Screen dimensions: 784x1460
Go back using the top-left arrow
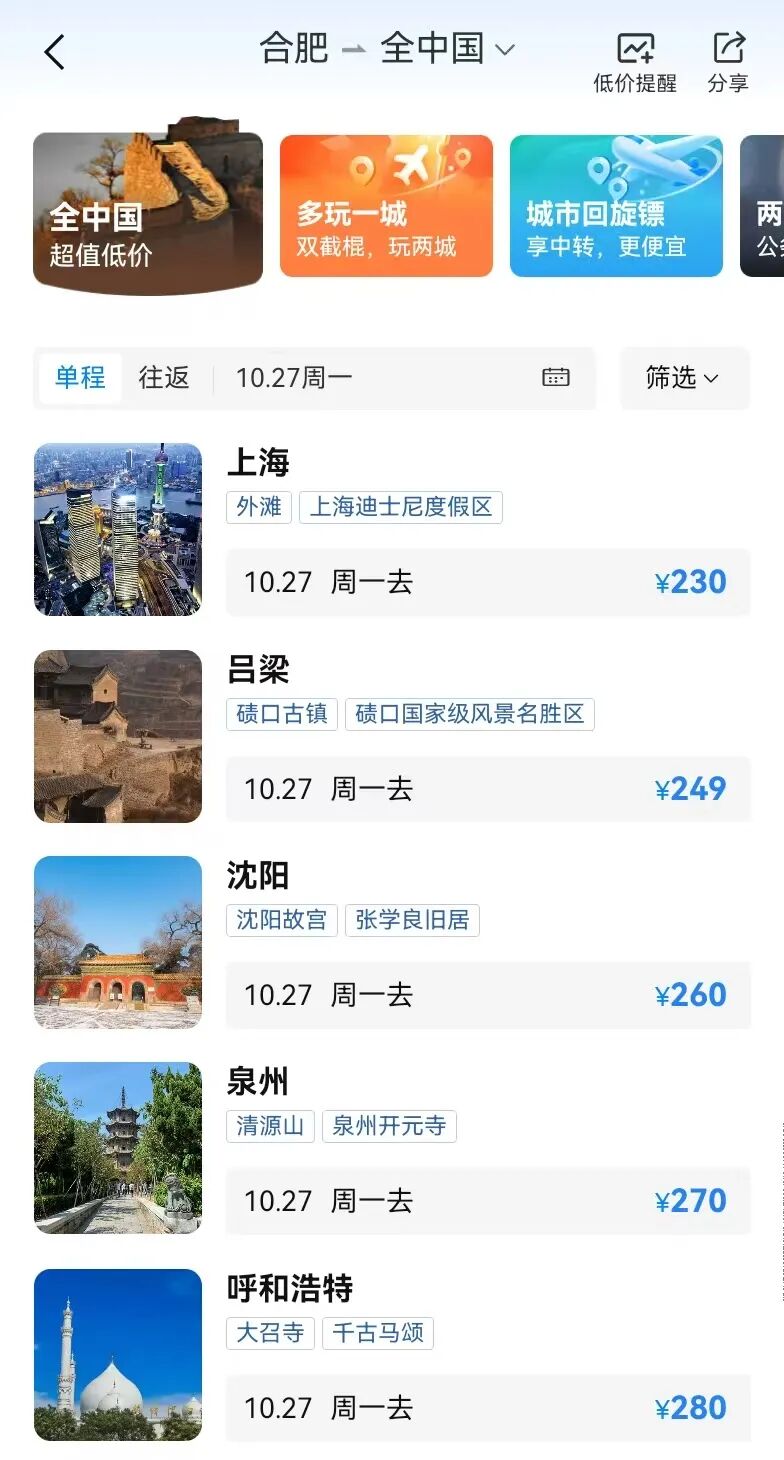(55, 52)
